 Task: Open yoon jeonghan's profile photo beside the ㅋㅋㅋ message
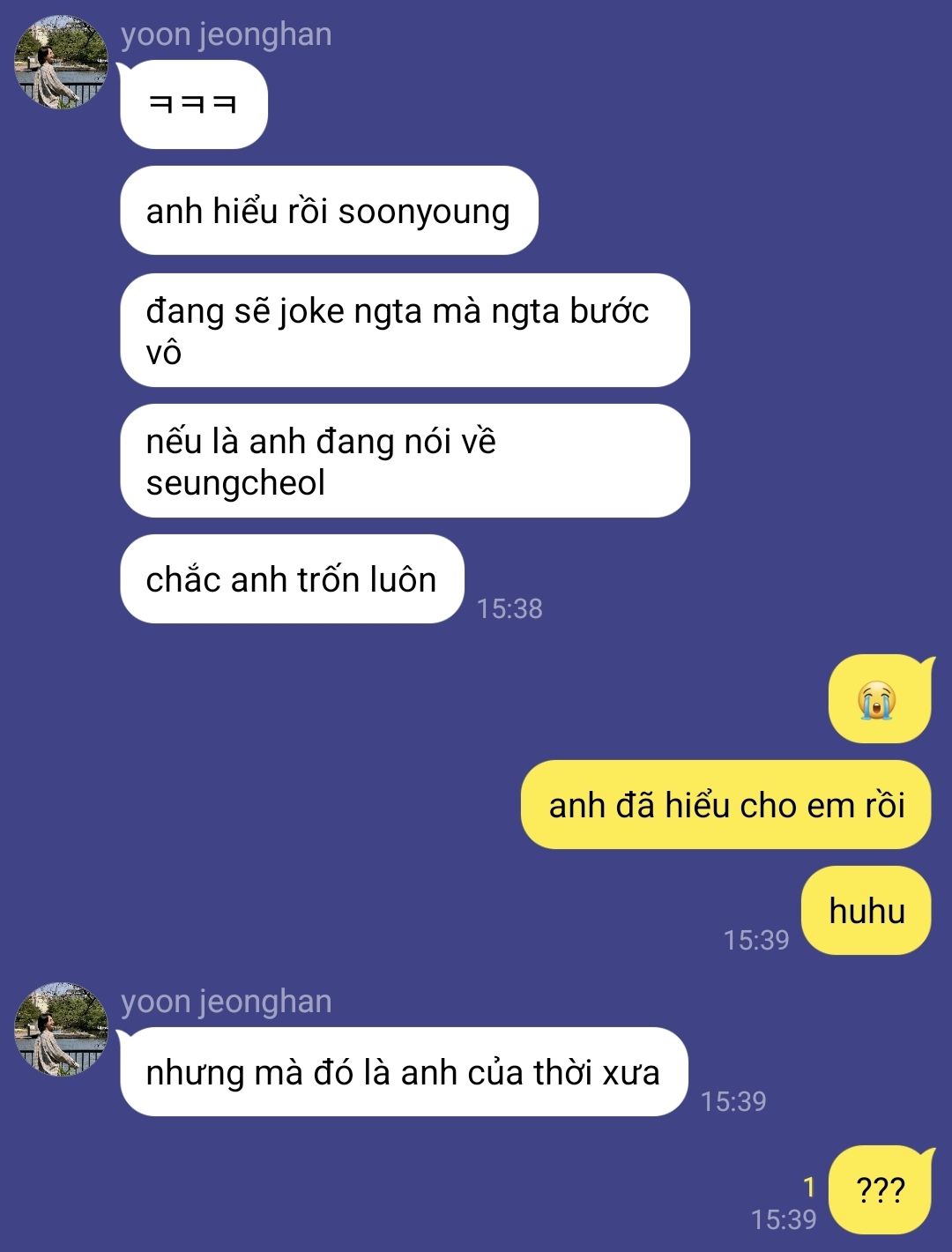pyautogui.click(x=61, y=63)
